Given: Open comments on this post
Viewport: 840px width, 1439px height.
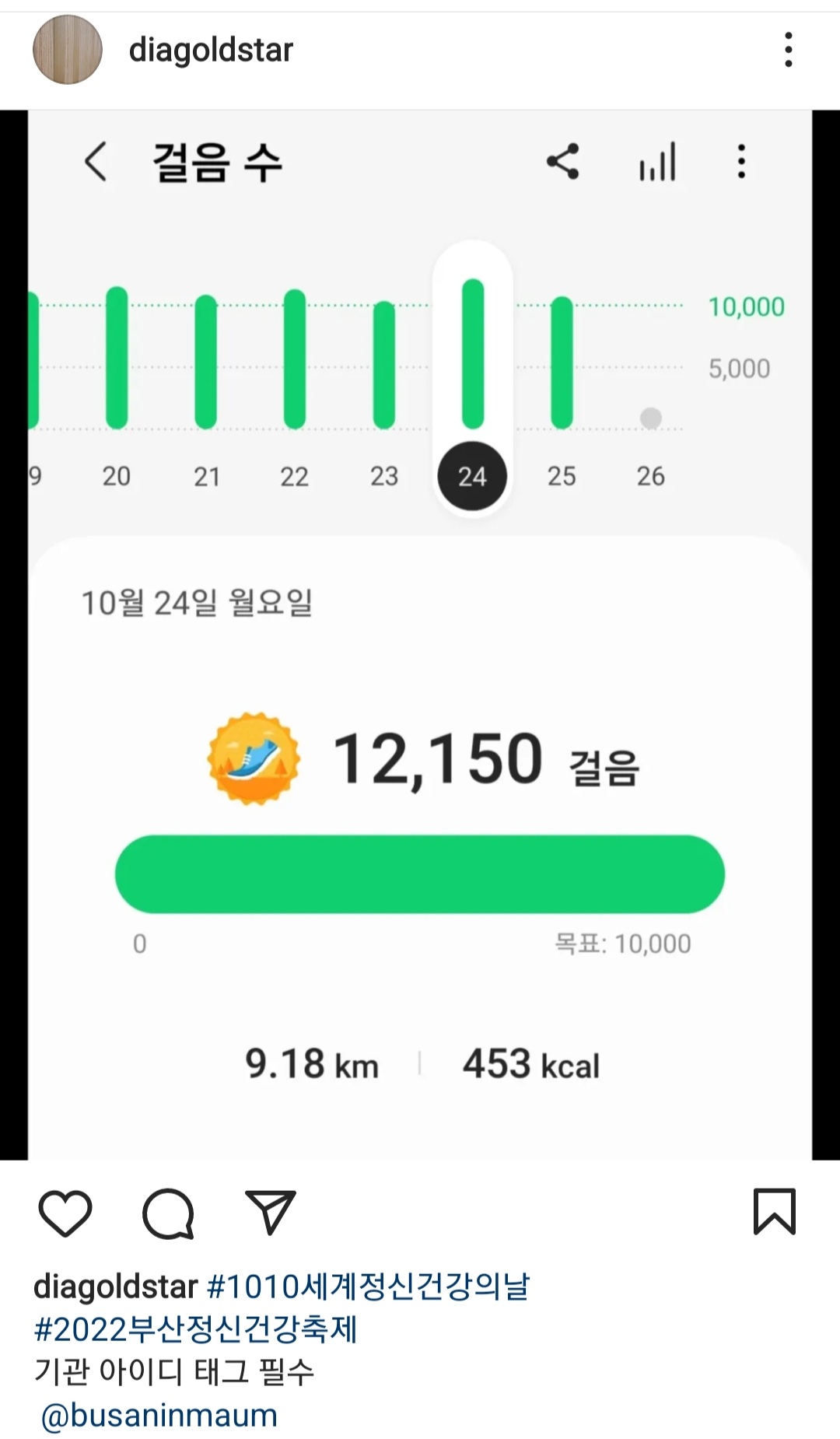Looking at the screenshot, I should click(x=168, y=1213).
